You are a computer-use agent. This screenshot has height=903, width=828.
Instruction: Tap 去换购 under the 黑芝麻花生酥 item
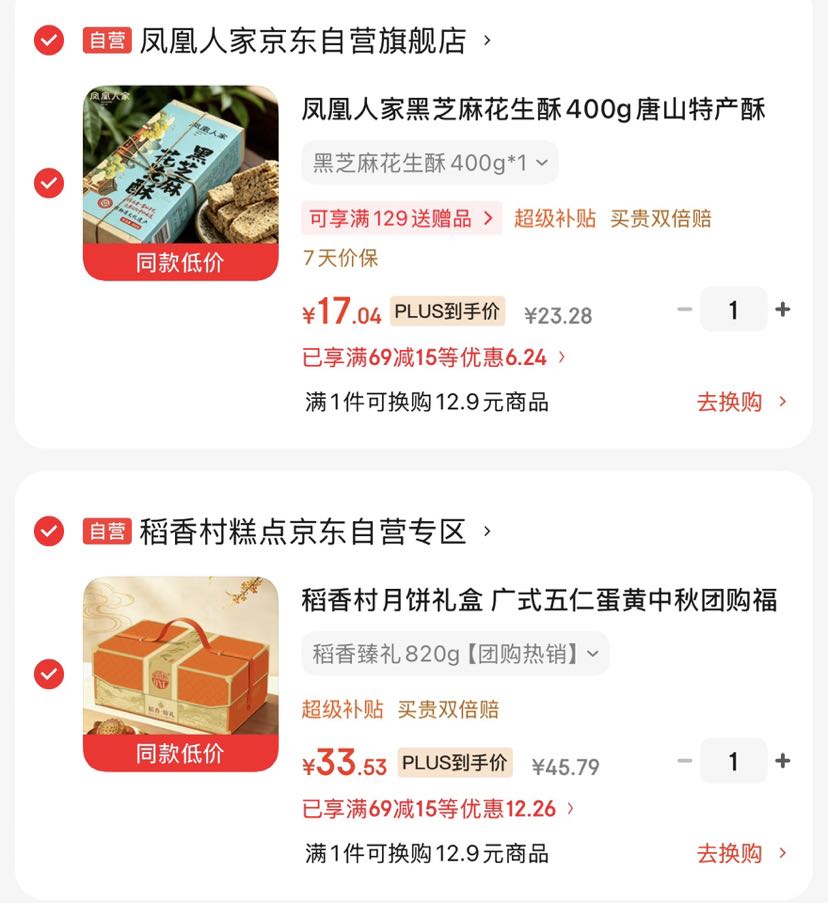click(x=742, y=402)
